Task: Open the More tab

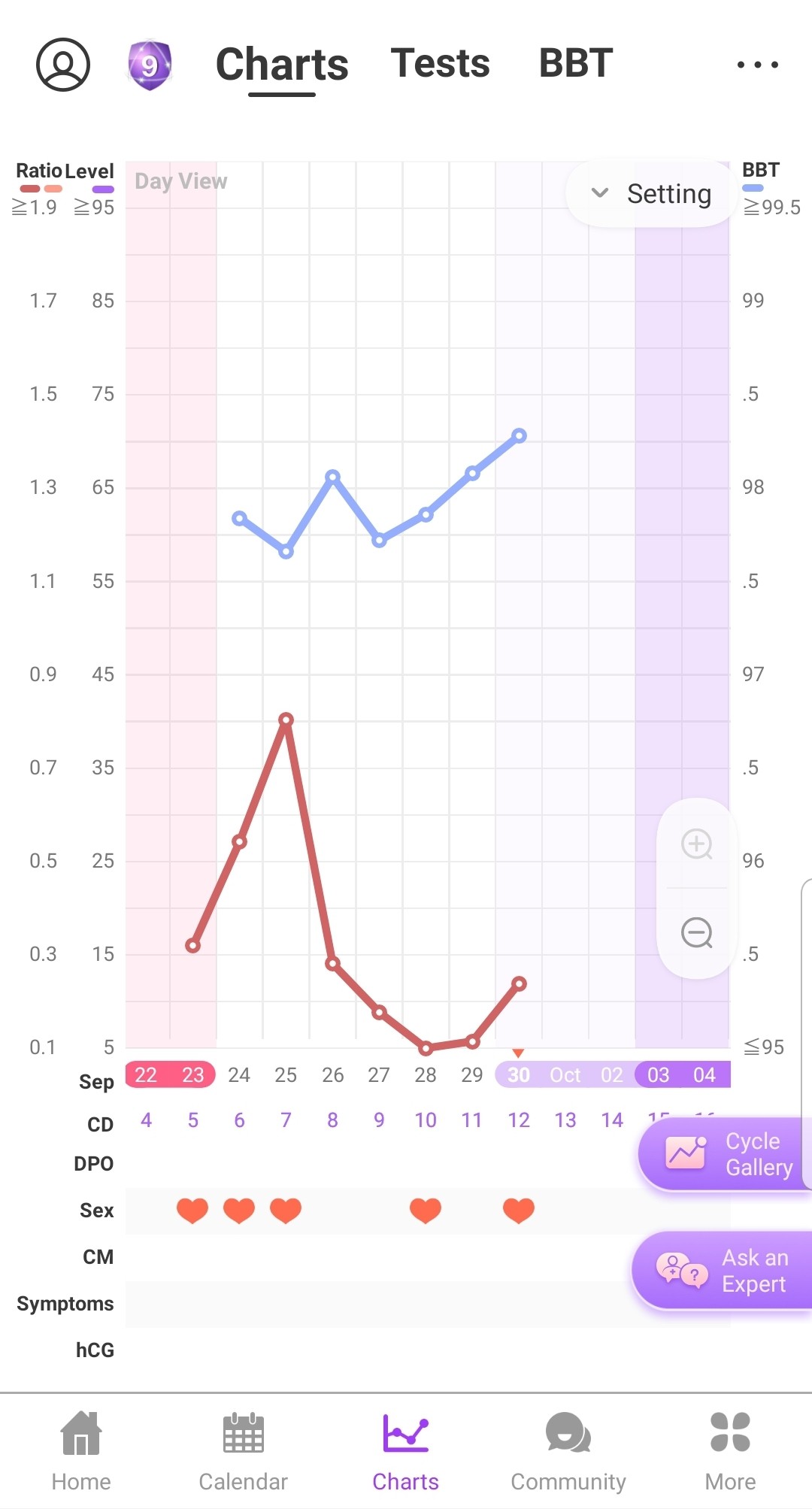Action: coord(730,1451)
